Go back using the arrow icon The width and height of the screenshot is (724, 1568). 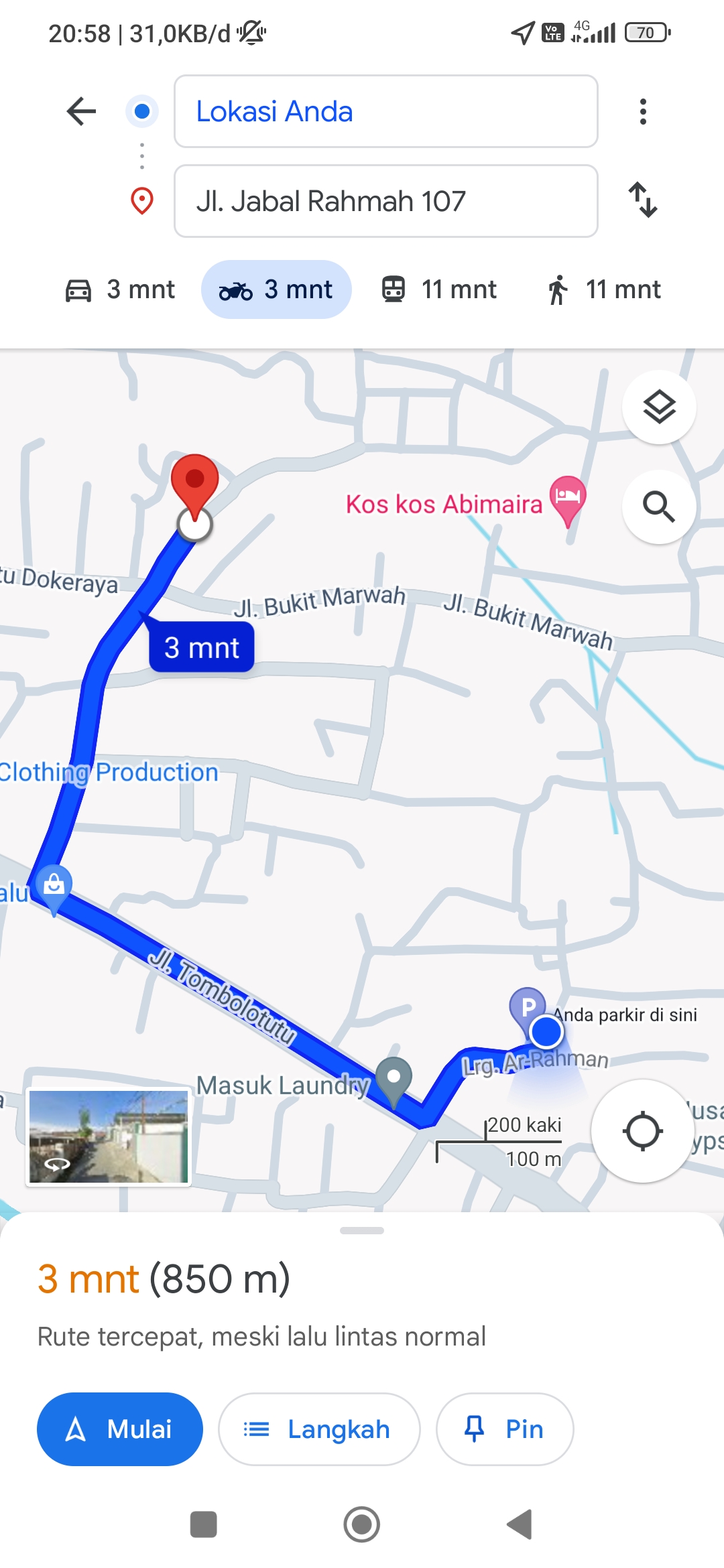[x=81, y=111]
